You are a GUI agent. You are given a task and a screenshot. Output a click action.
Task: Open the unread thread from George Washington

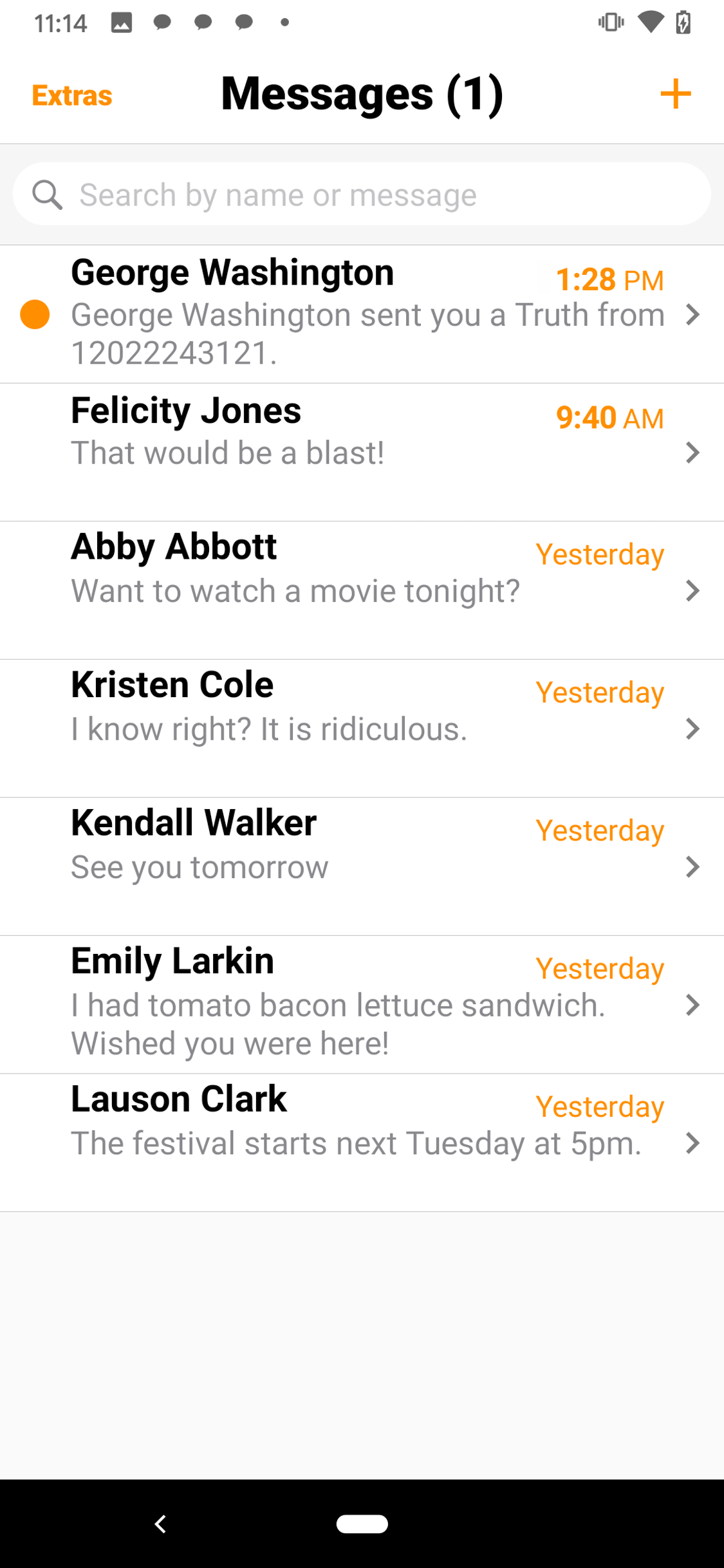coord(362,314)
